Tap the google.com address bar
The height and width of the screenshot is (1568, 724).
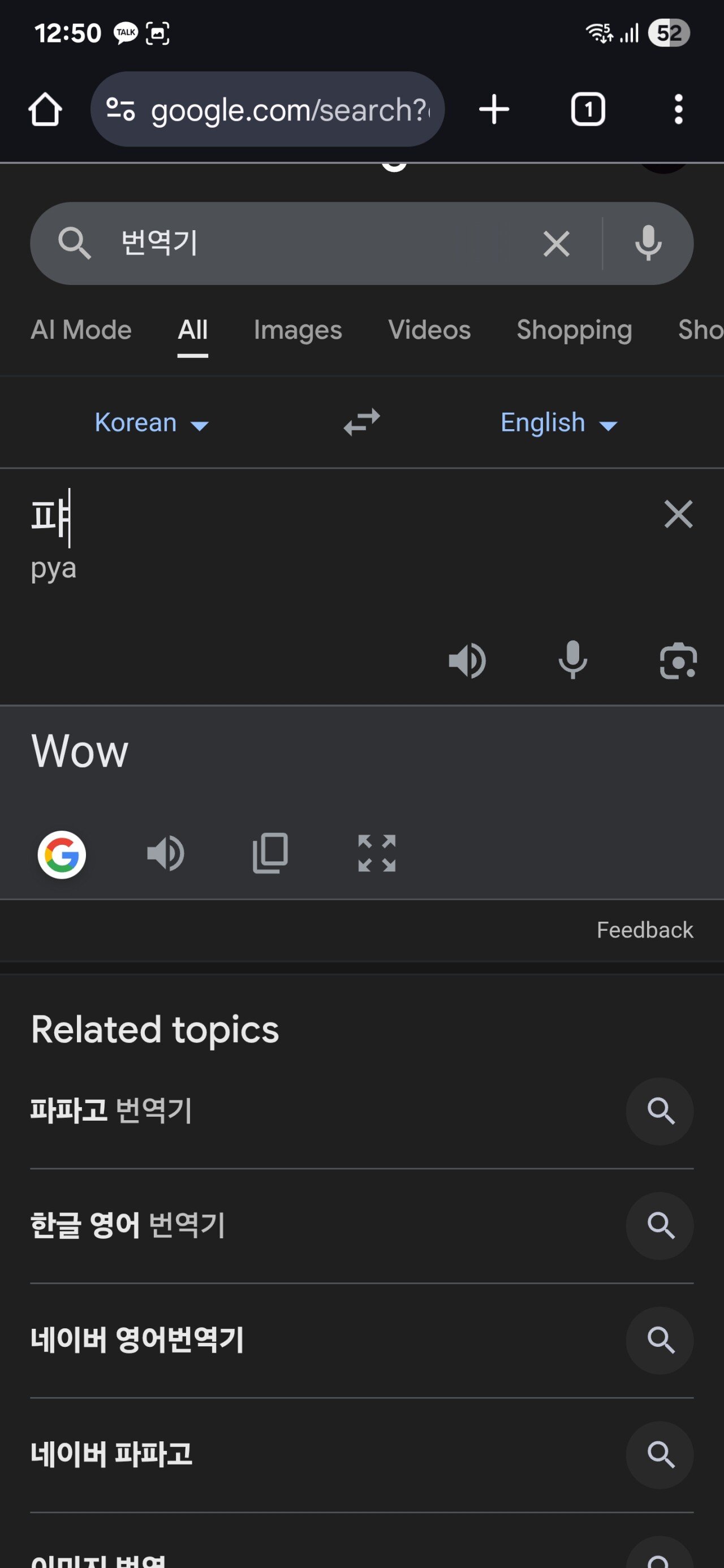pos(268,110)
